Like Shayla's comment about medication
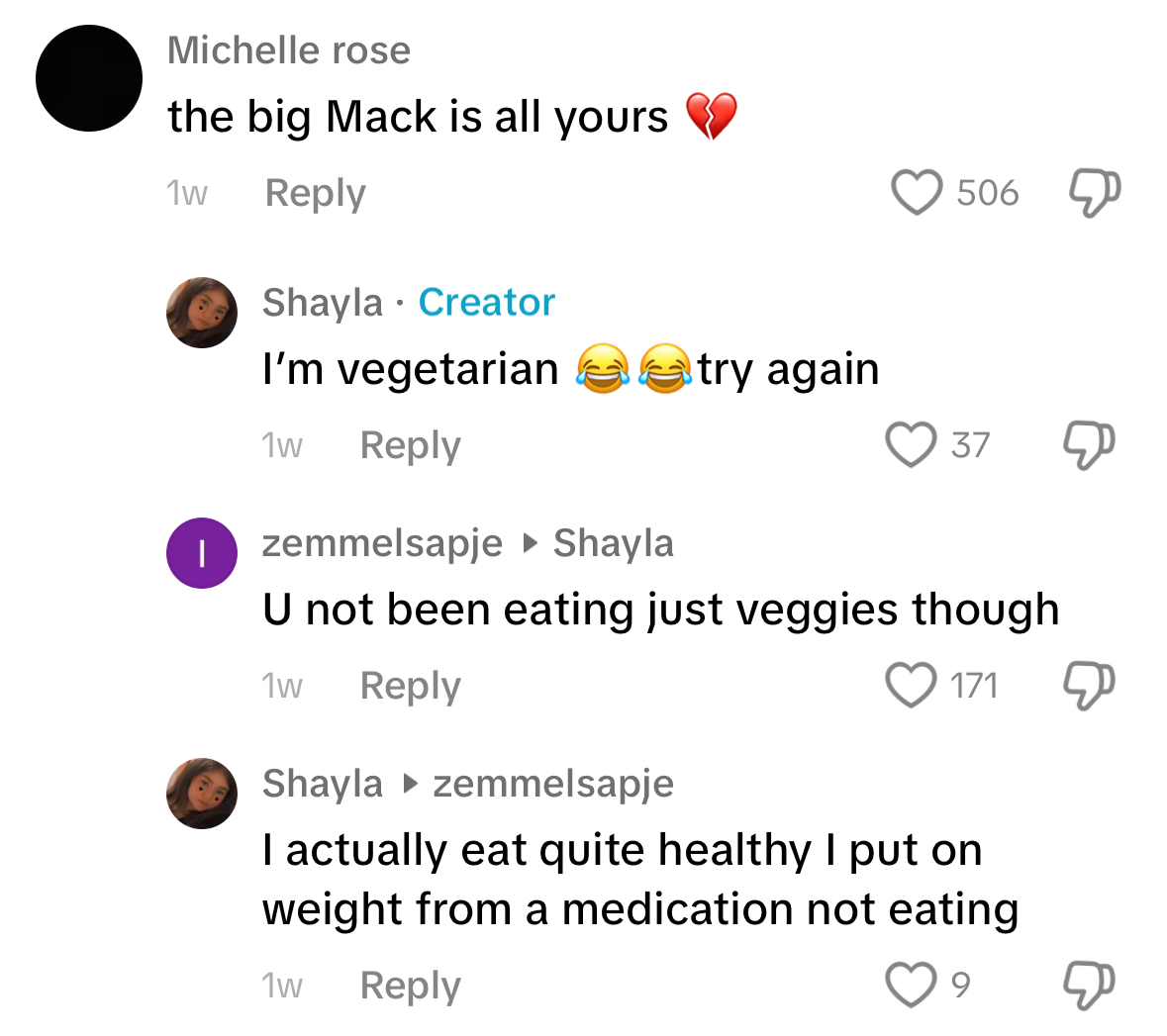This screenshot has width=1167, height=1036. point(911,985)
